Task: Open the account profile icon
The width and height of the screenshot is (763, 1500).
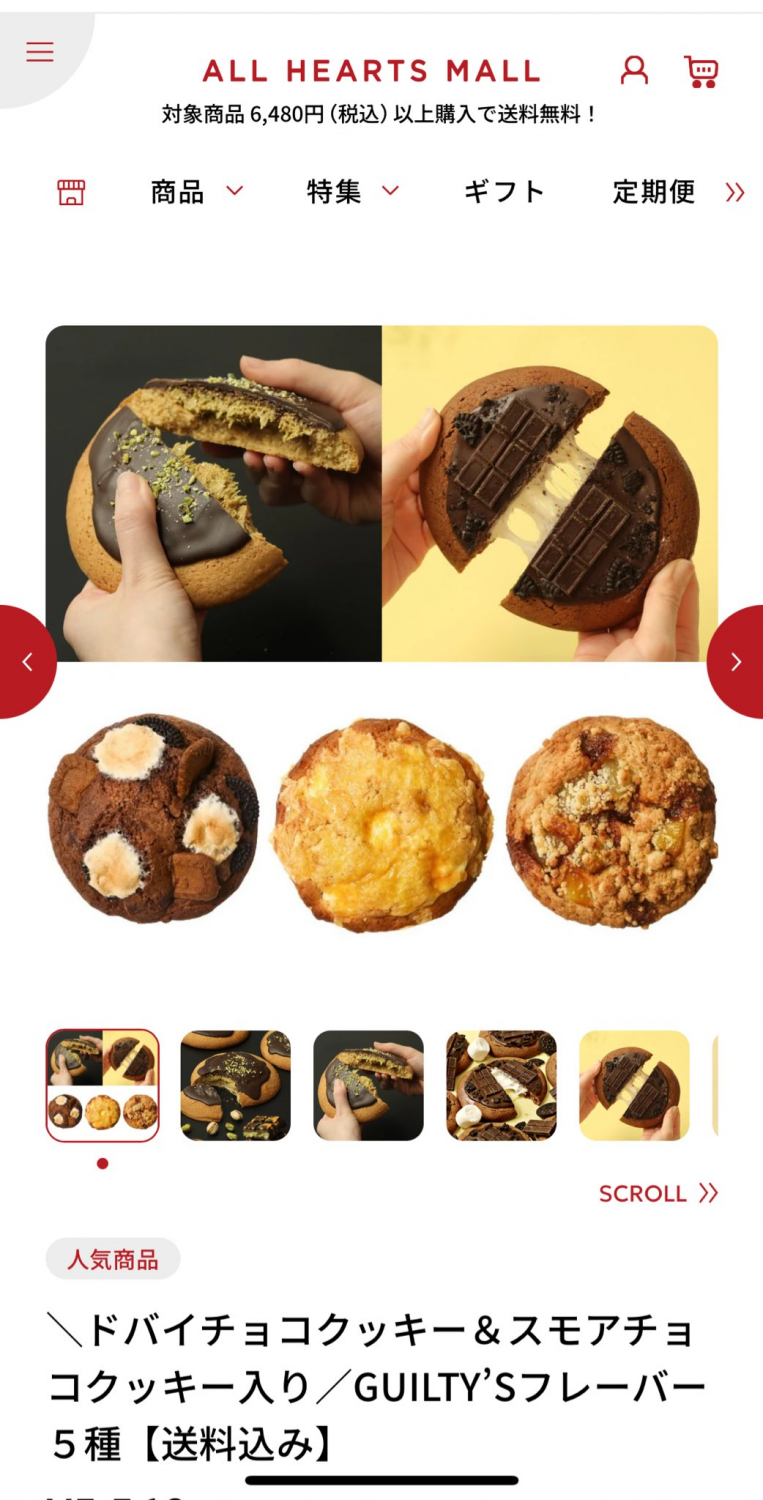Action: 634,70
